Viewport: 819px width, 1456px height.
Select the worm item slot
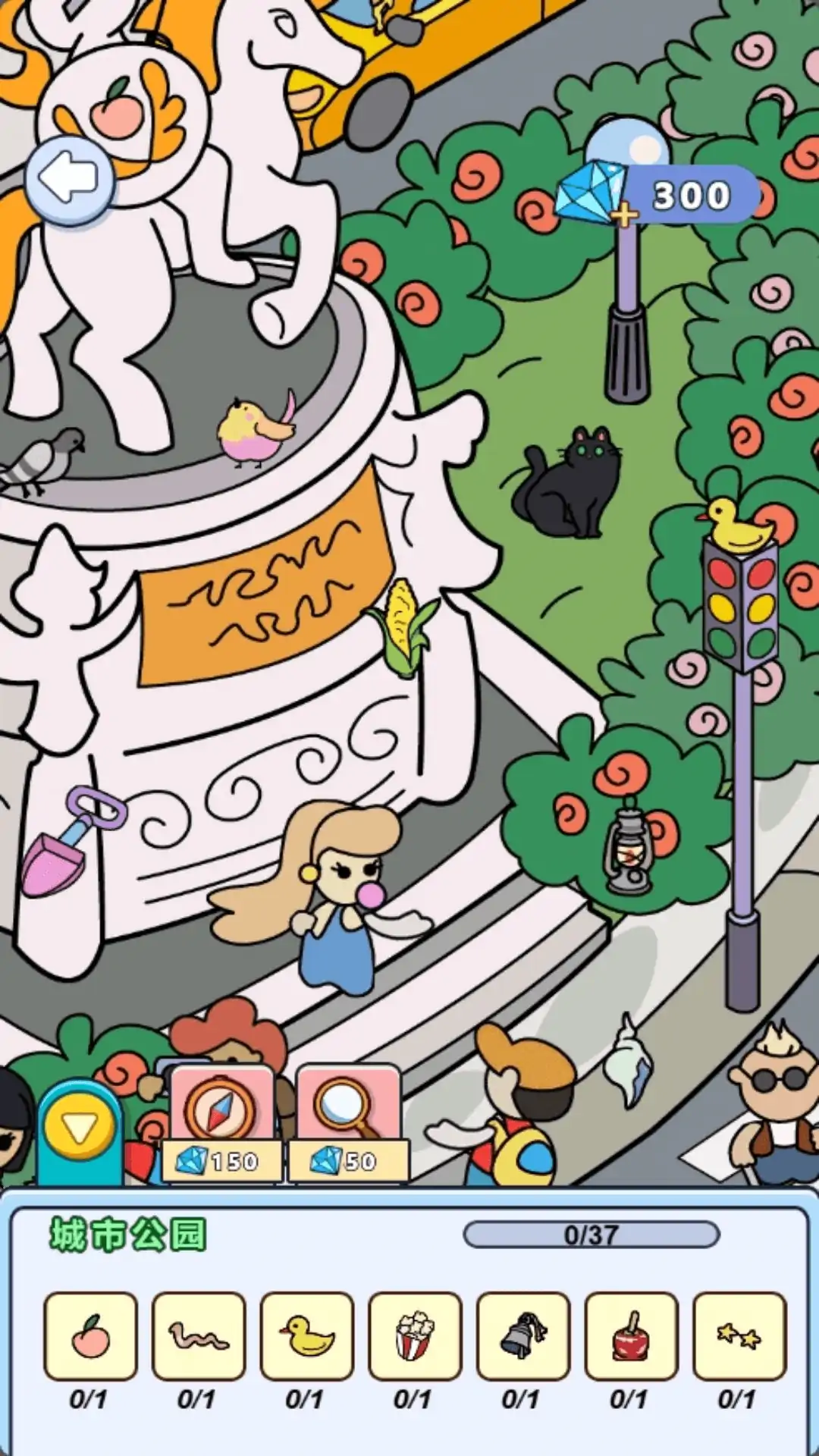pos(199,1337)
